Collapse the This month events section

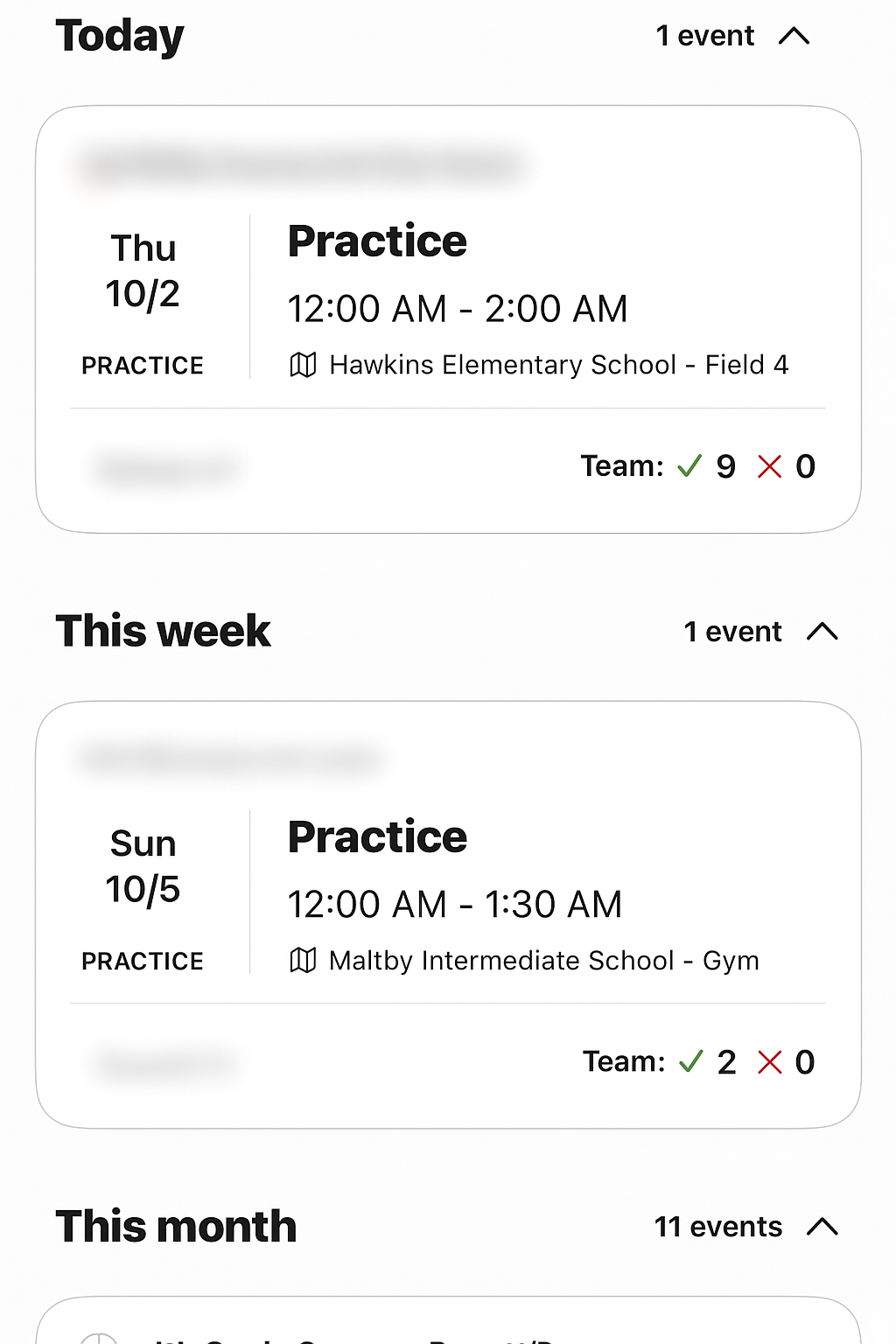tap(822, 1227)
